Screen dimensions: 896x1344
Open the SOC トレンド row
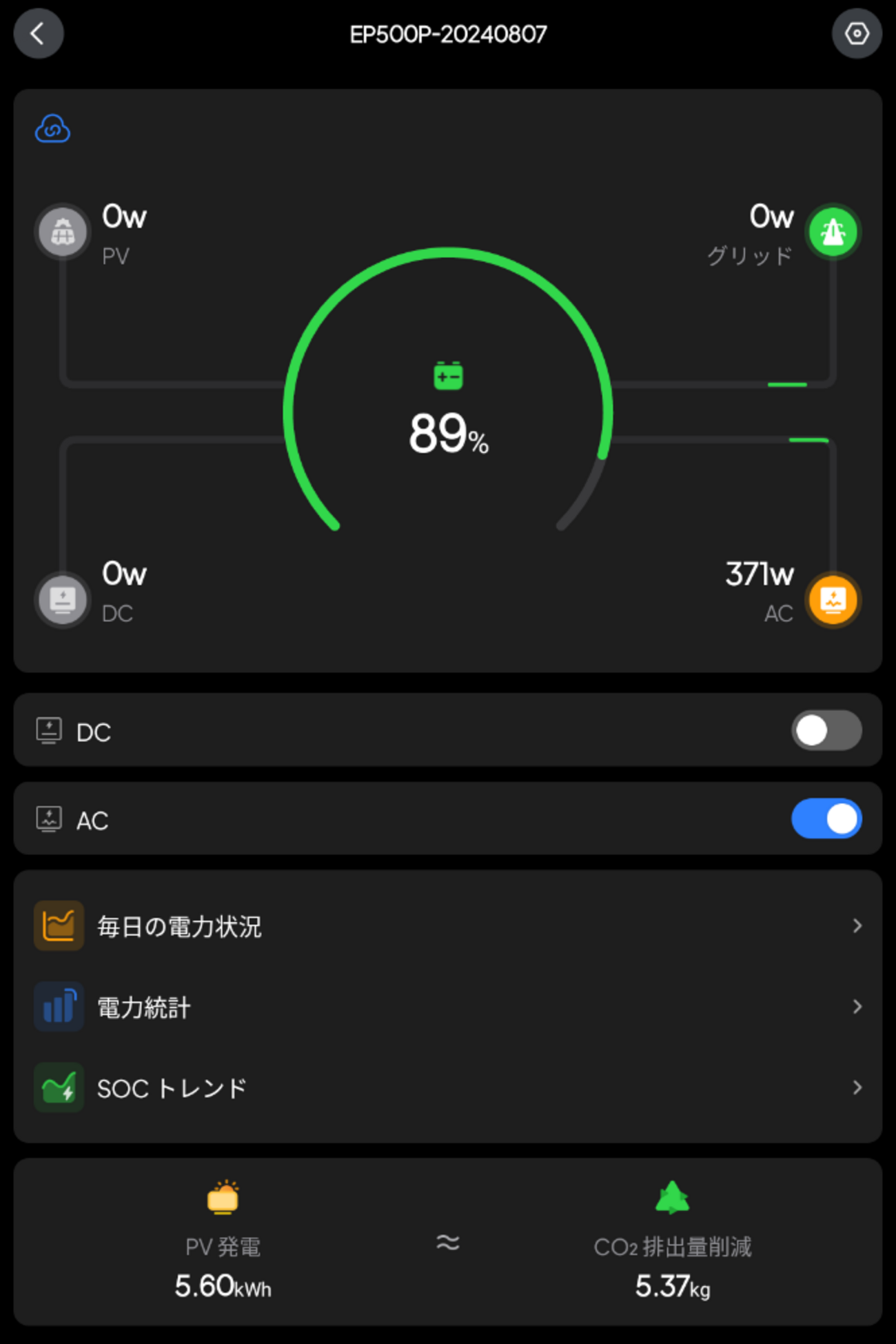tap(447, 1087)
